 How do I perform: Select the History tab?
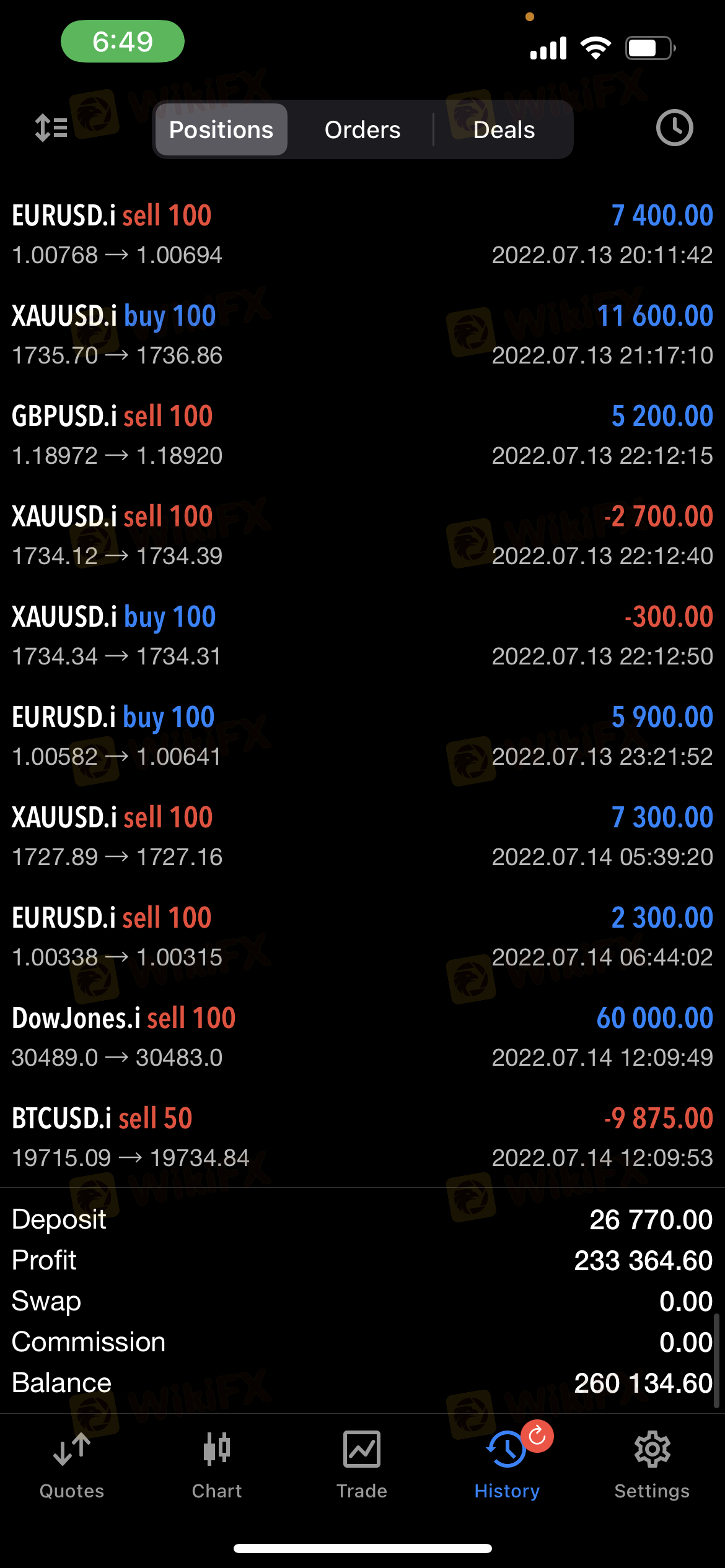pyautogui.click(x=507, y=1465)
